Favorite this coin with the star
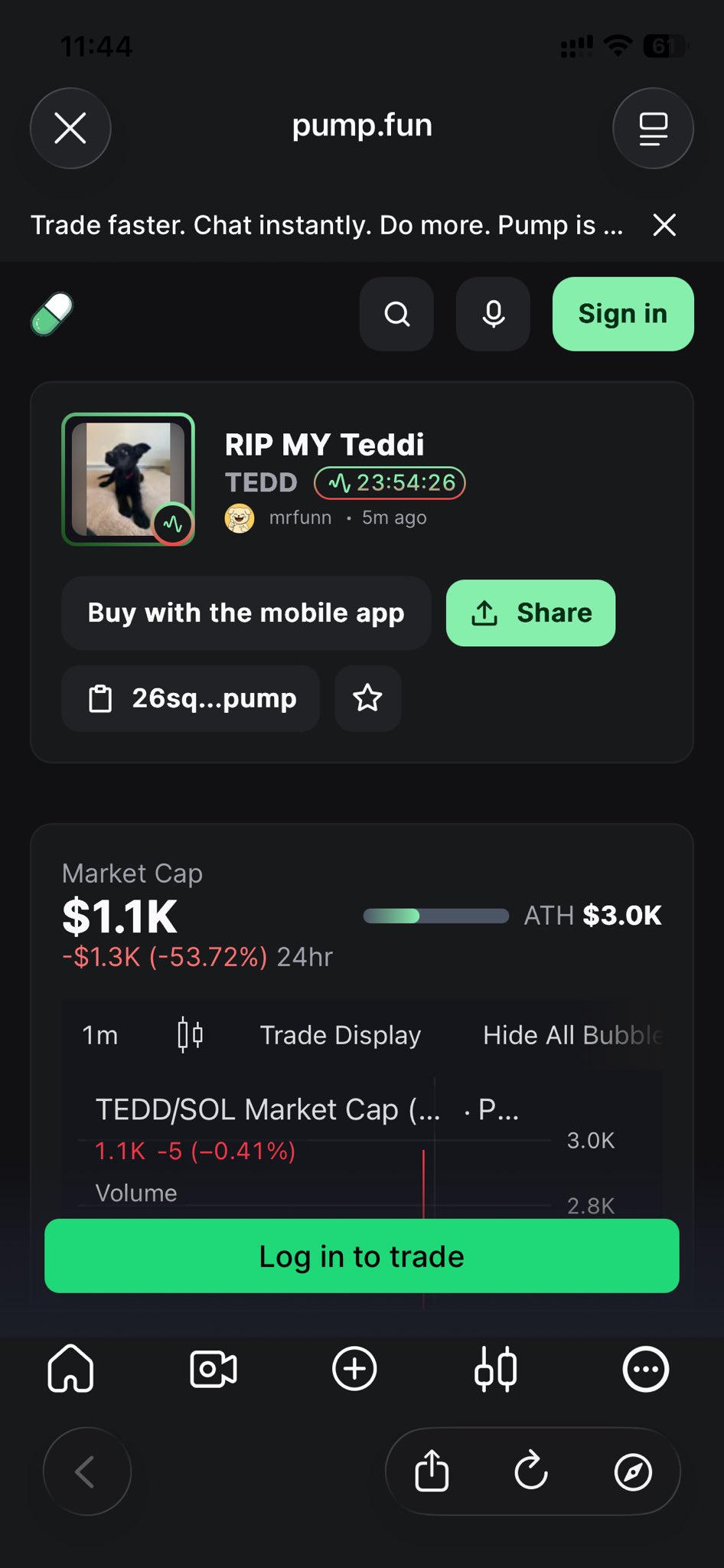 367,698
